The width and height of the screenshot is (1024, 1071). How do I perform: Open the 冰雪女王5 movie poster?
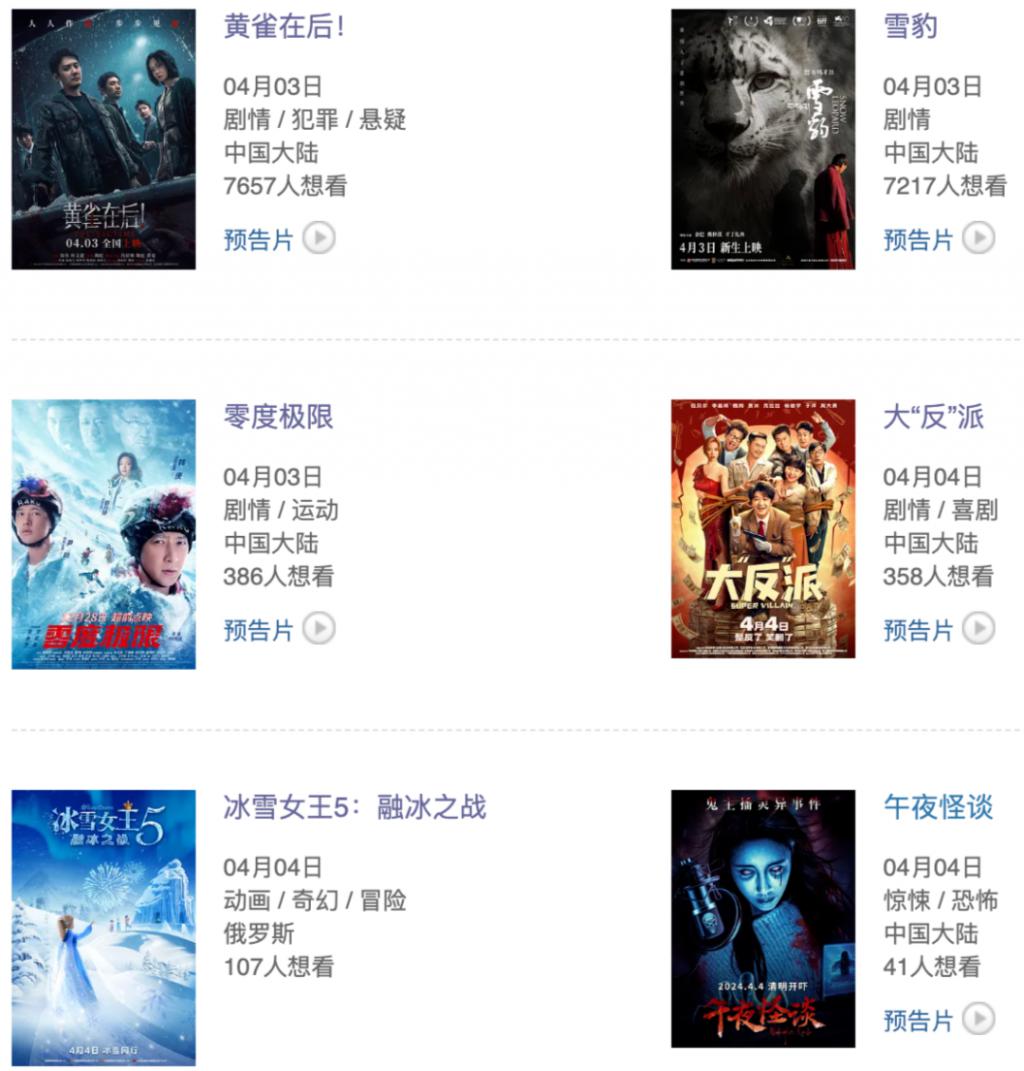(x=103, y=927)
